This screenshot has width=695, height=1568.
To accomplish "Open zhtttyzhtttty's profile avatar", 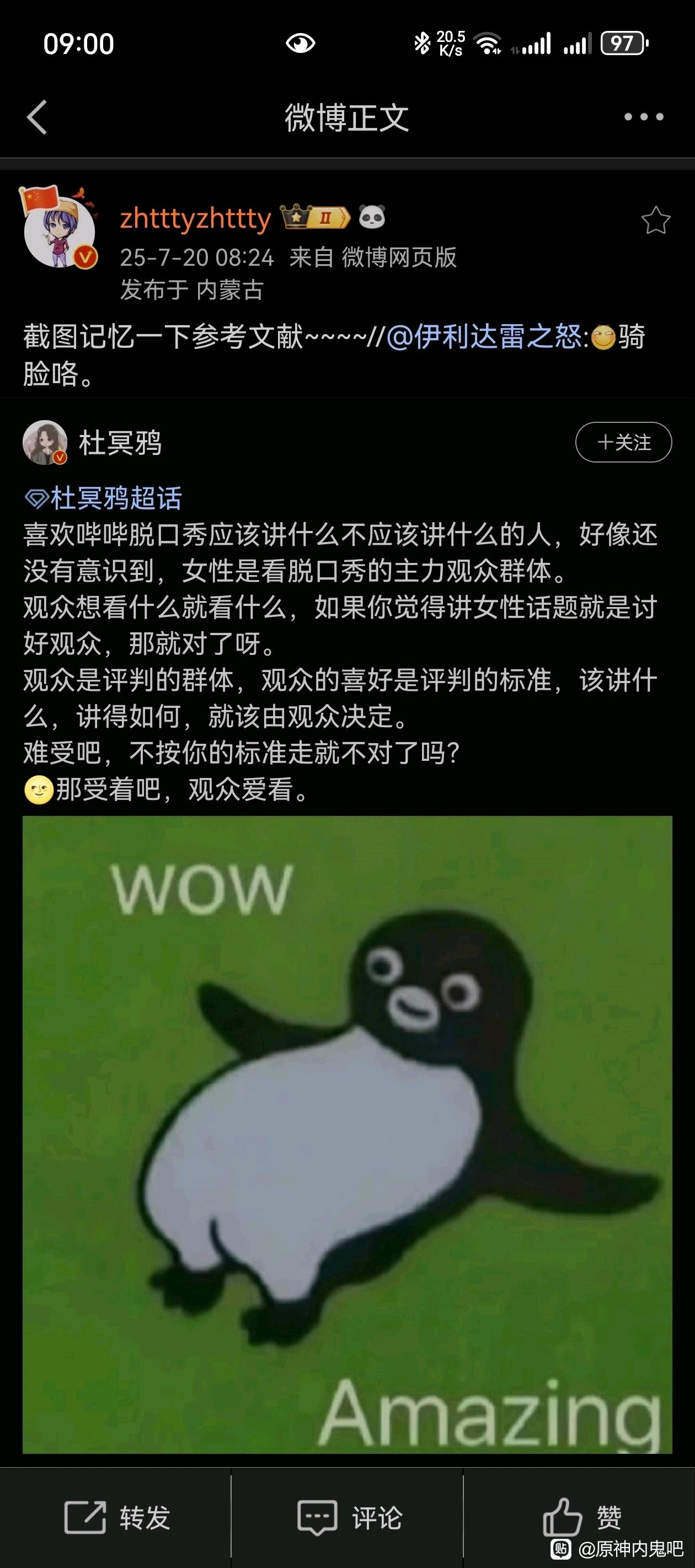I will pyautogui.click(x=59, y=228).
